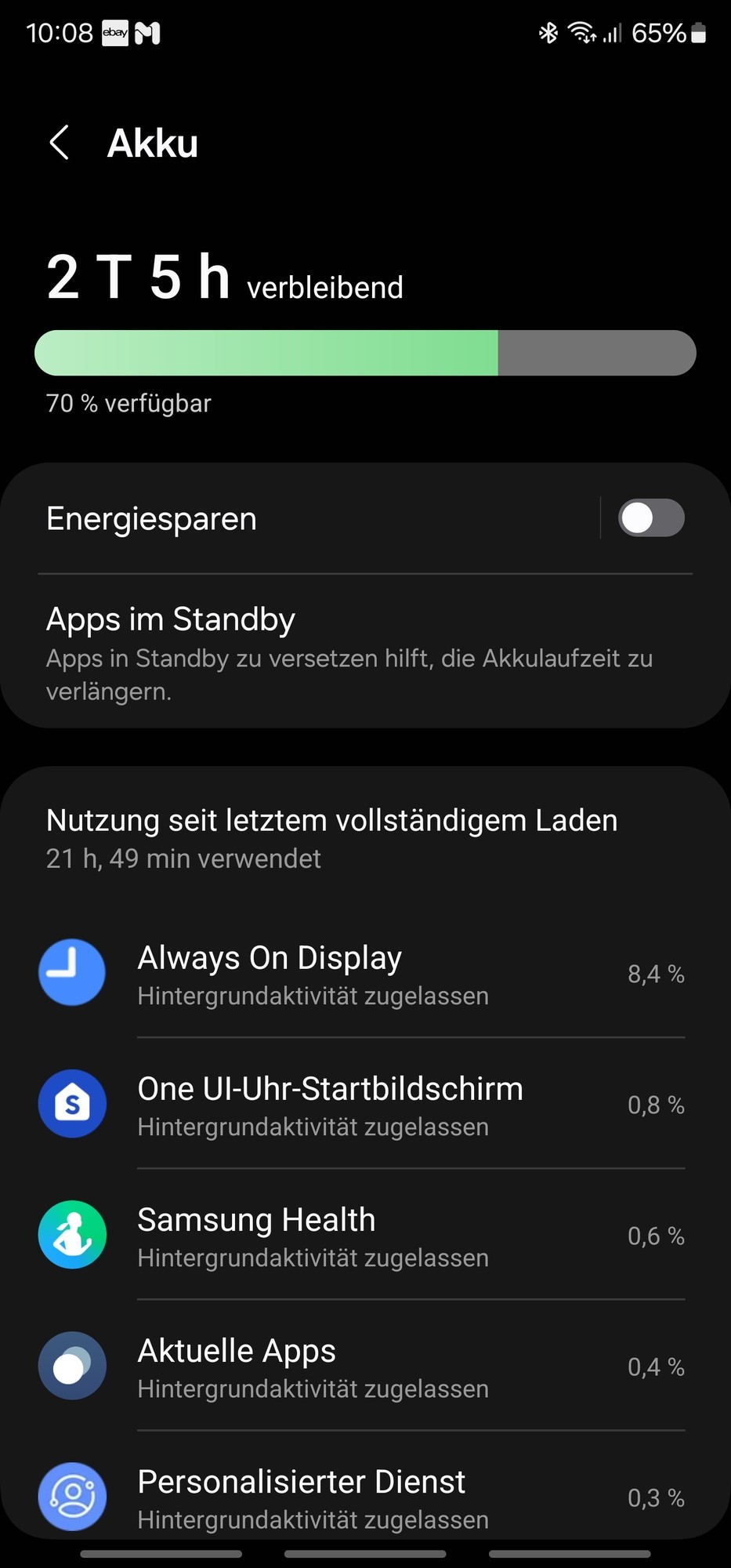This screenshot has height=1568, width=731.
Task: Open Energiesparen settings
Action: [x=313, y=519]
